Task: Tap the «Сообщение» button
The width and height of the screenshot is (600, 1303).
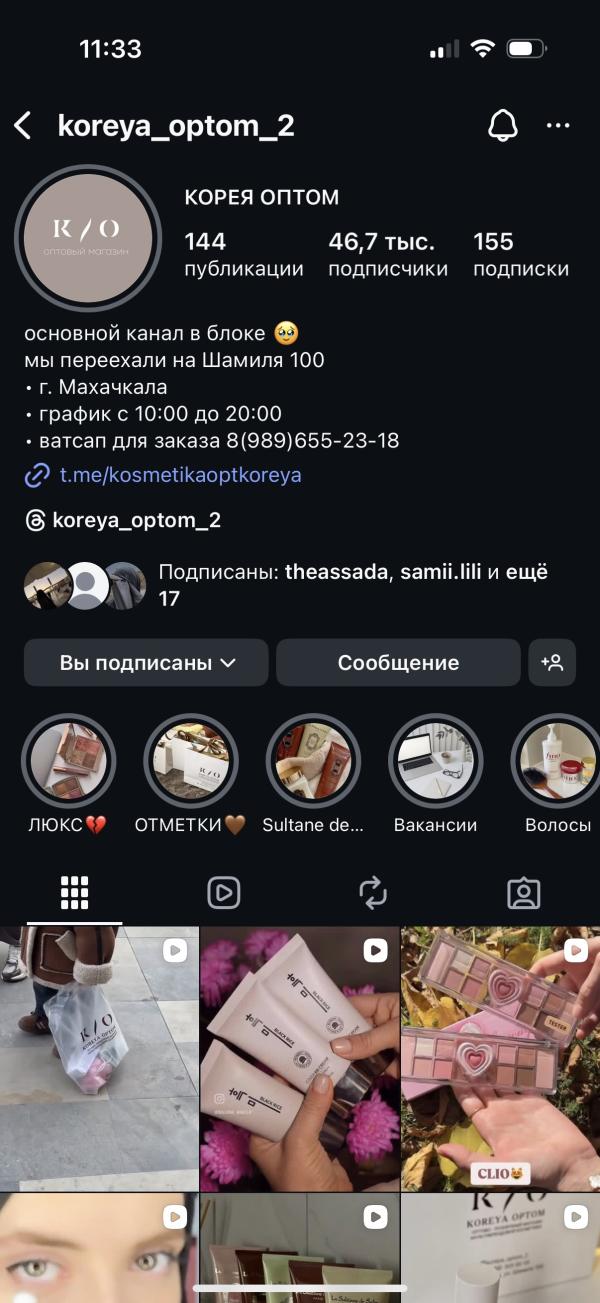Action: click(398, 662)
